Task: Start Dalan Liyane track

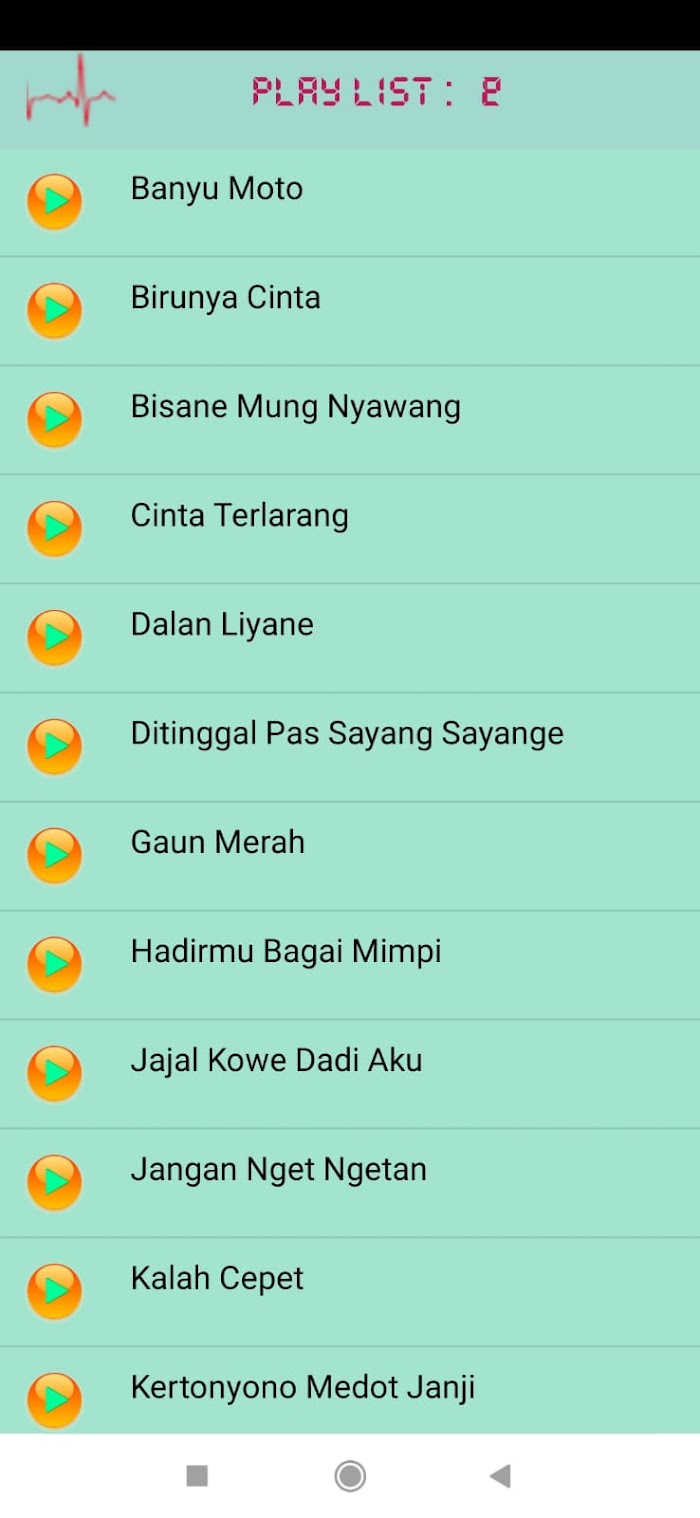Action: tap(55, 637)
